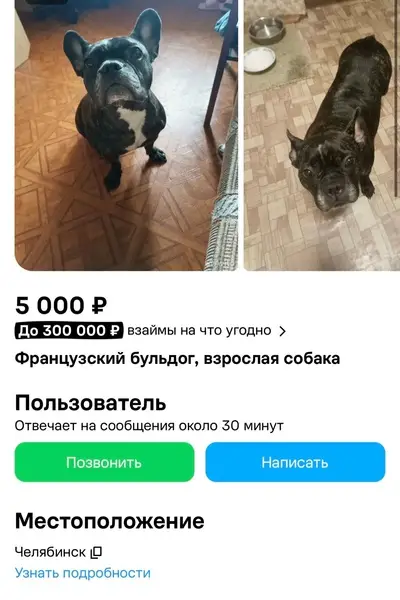Open the first dog photo on orange floor

[x=126, y=135]
